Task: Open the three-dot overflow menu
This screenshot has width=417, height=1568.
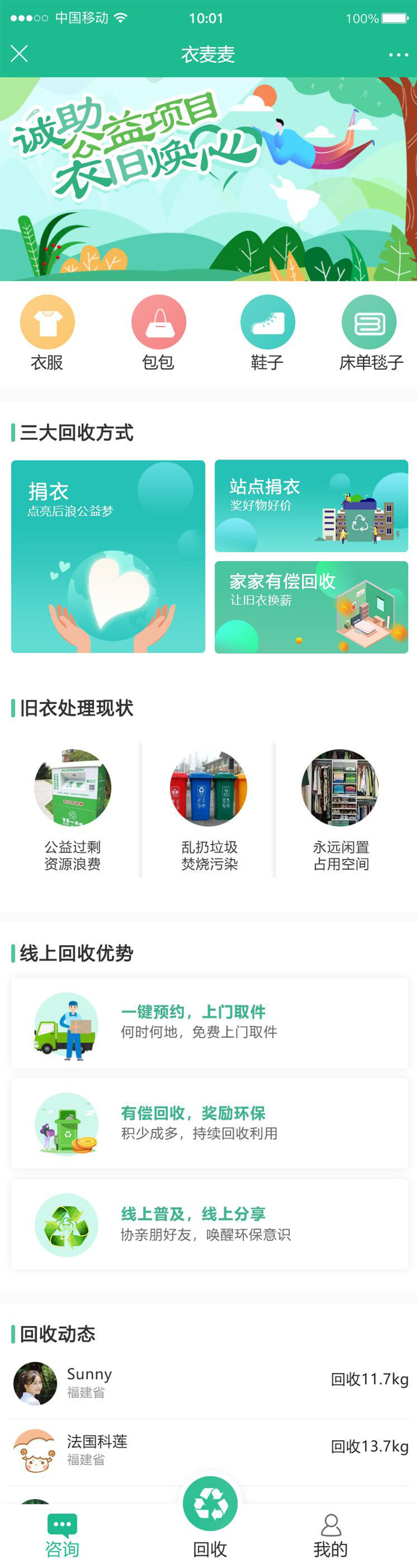Action: [398, 55]
